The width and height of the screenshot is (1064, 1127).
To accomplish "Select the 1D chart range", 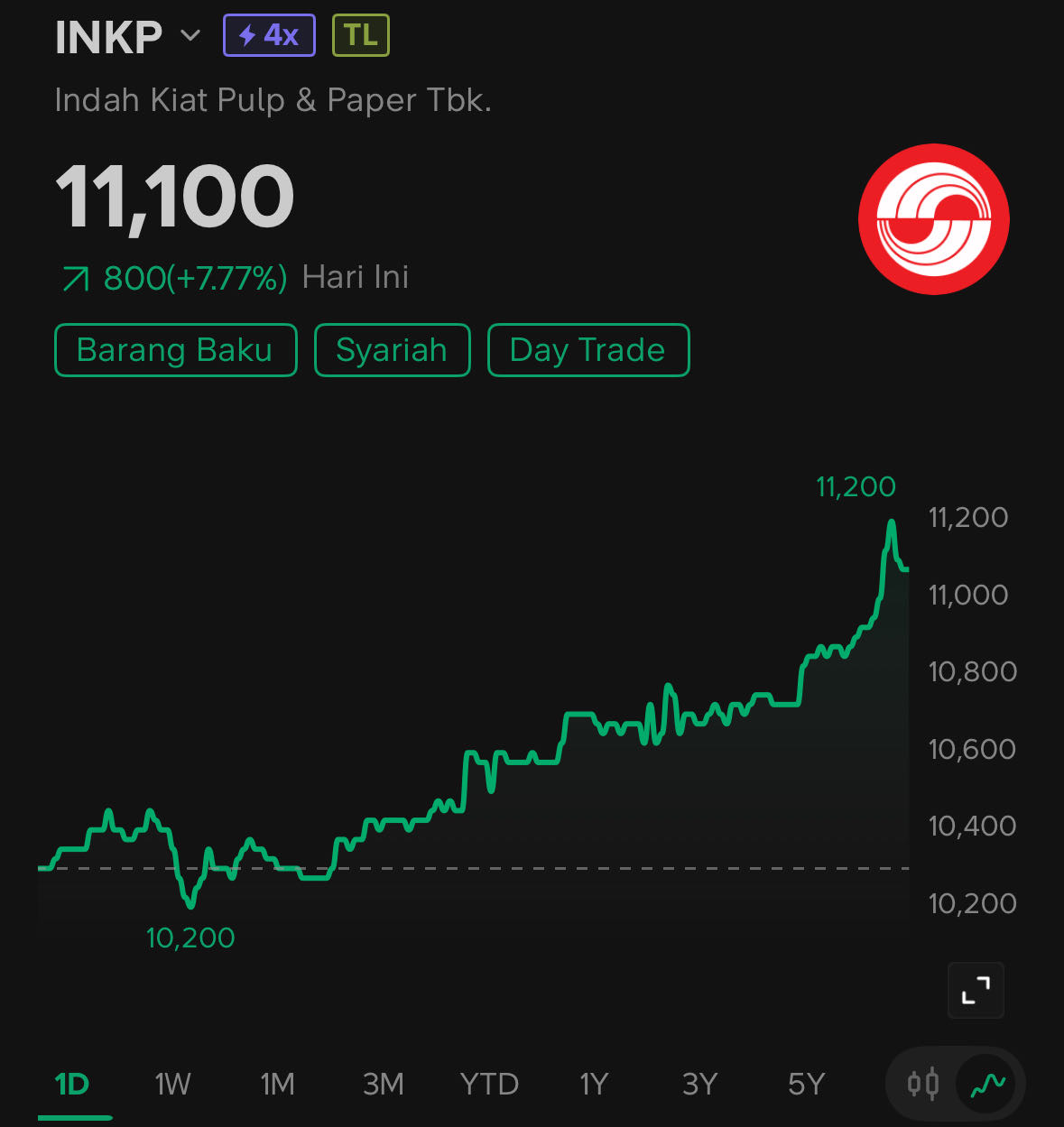I will point(72,1084).
